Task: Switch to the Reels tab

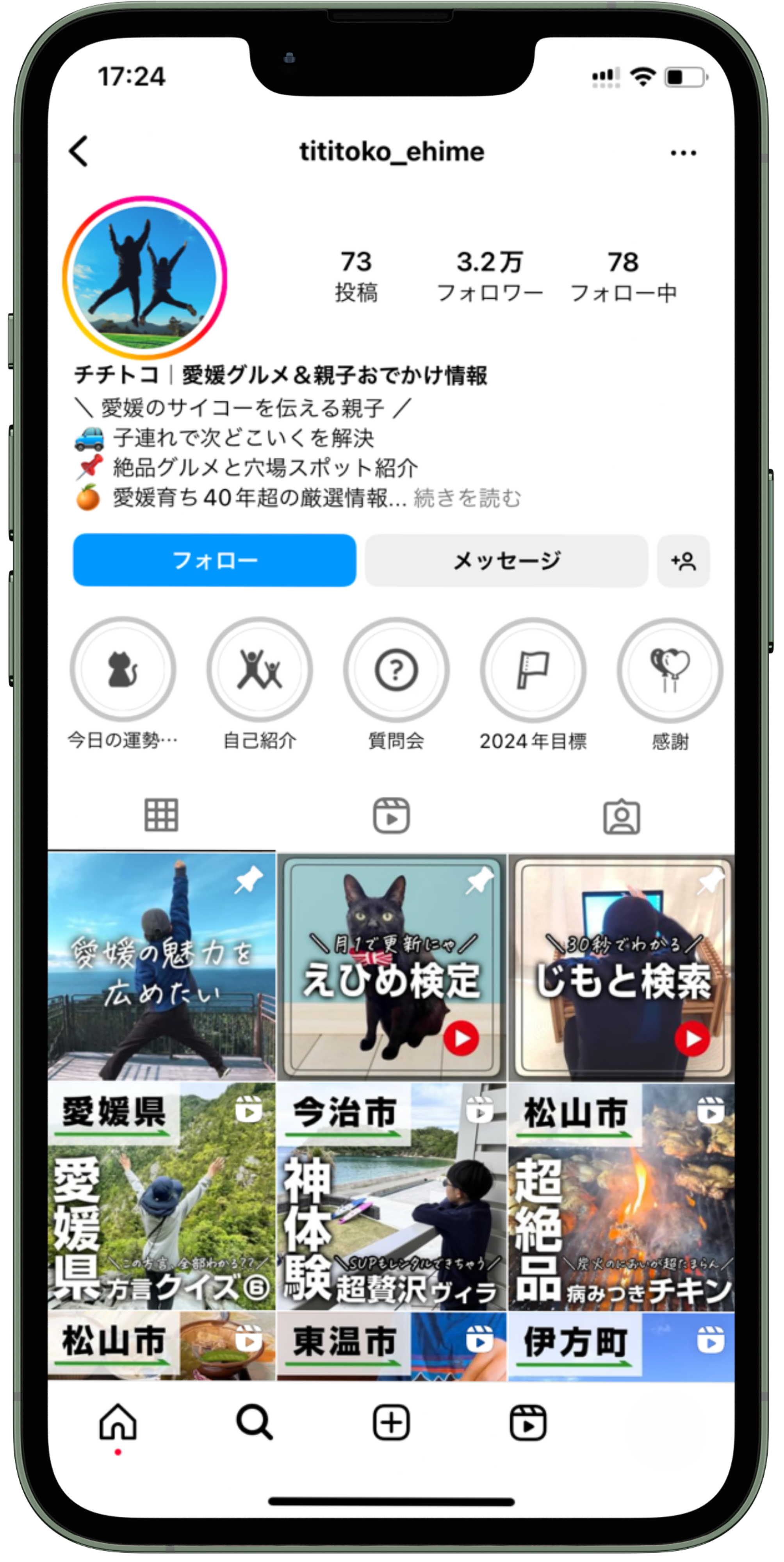Action: click(391, 816)
